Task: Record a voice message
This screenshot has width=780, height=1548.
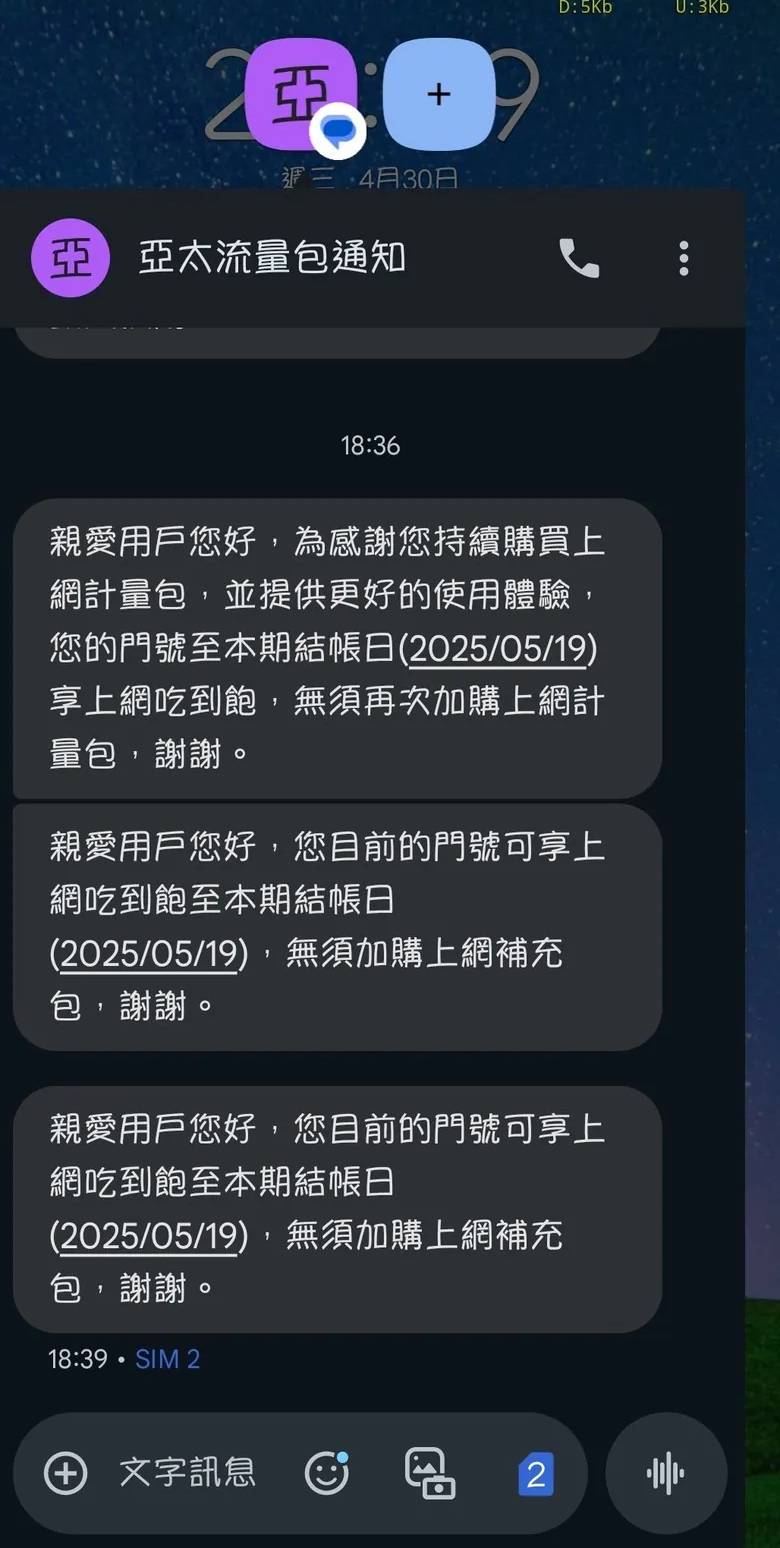Action: pos(666,1473)
